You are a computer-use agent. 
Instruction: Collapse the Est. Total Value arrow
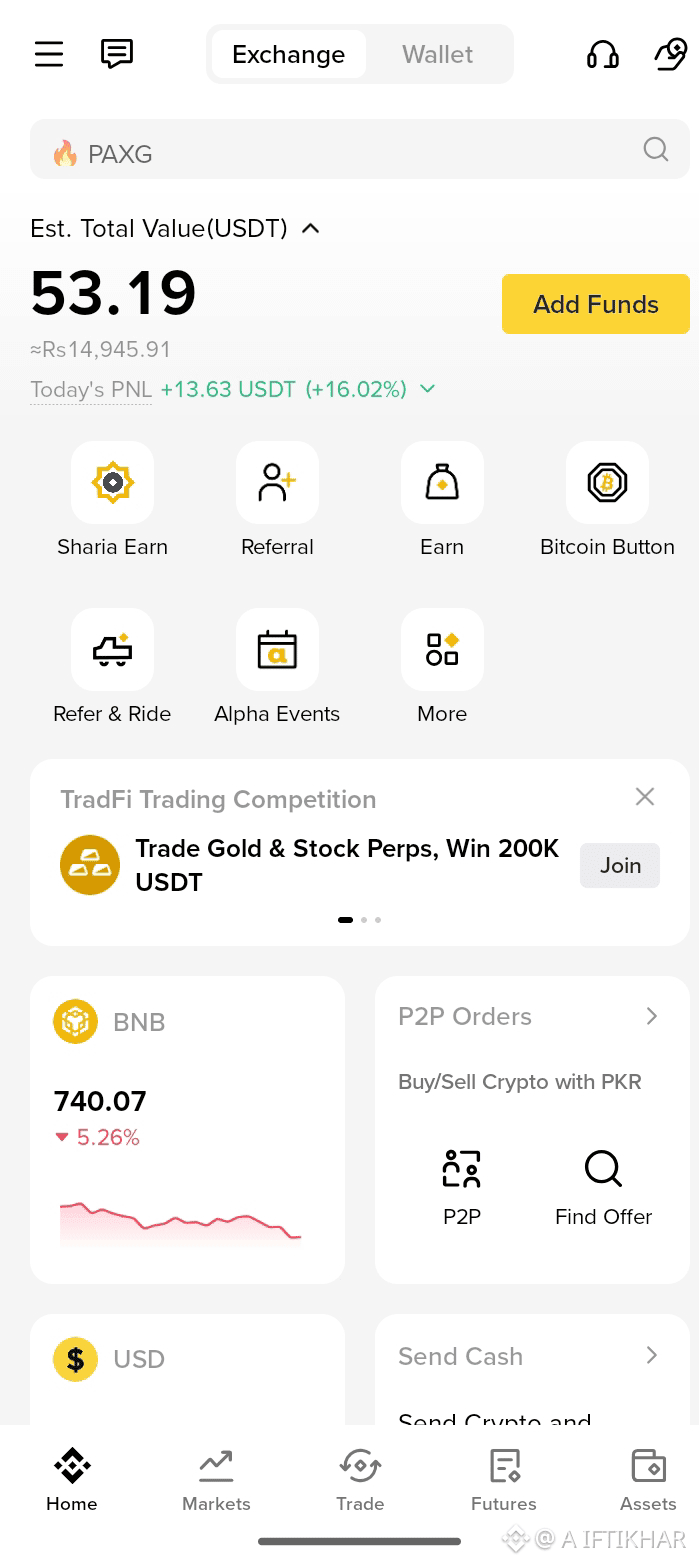click(311, 229)
